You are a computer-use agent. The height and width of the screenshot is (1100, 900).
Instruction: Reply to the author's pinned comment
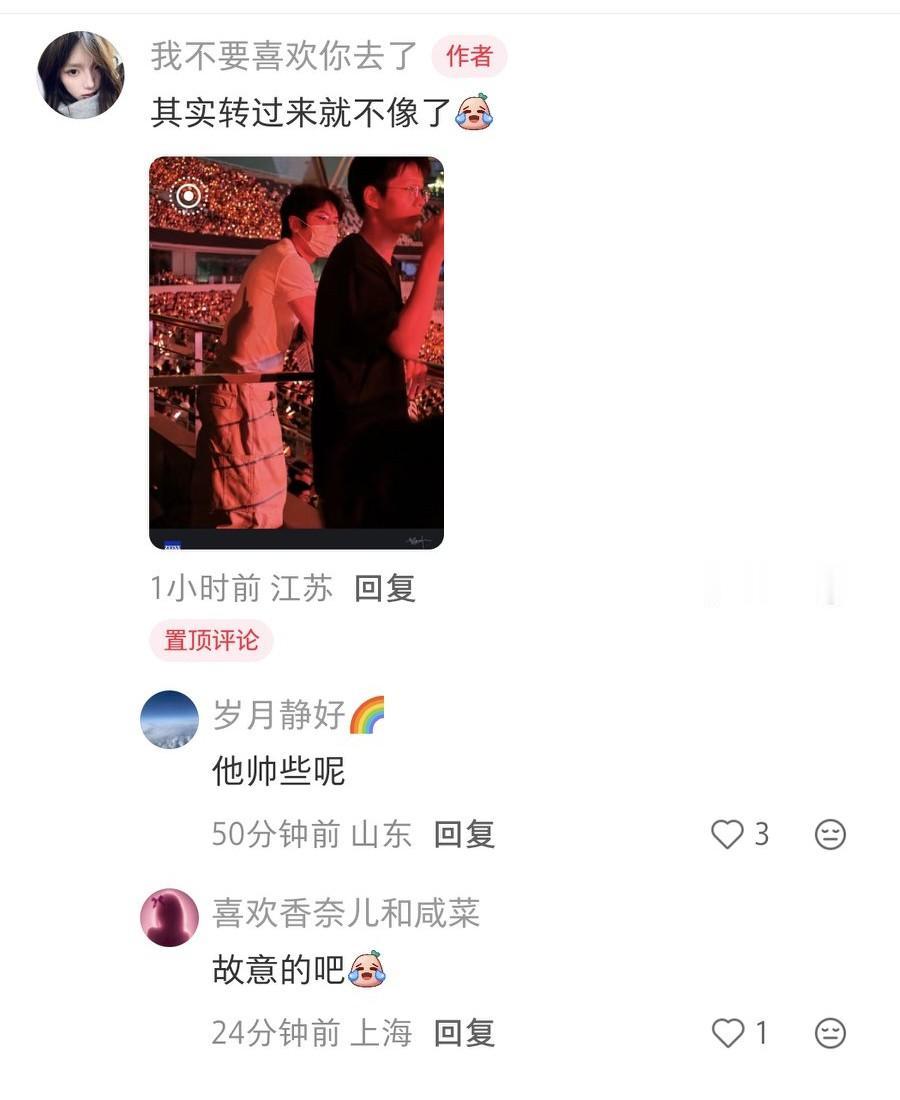pyautogui.click(x=385, y=588)
